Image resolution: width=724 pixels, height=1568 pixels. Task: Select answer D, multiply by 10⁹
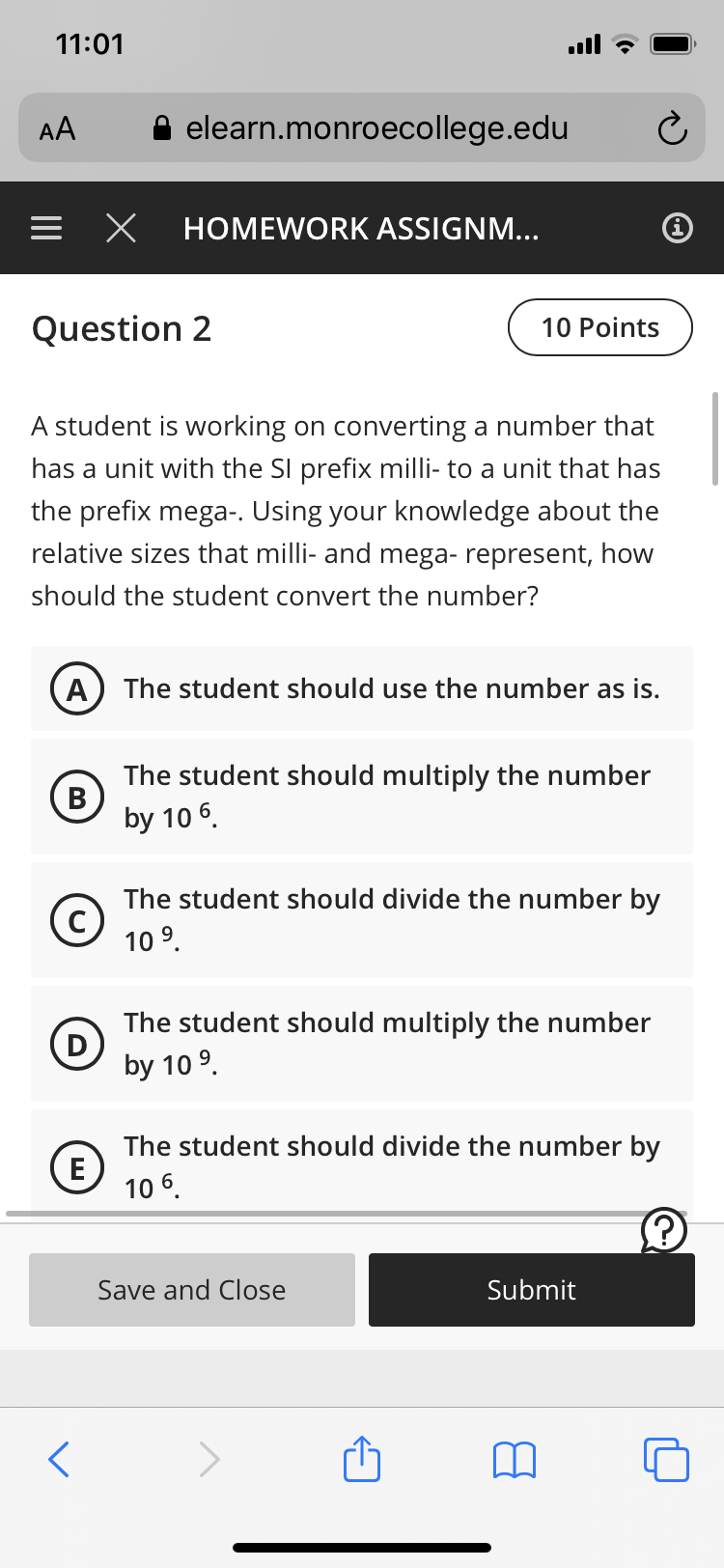click(x=362, y=1044)
